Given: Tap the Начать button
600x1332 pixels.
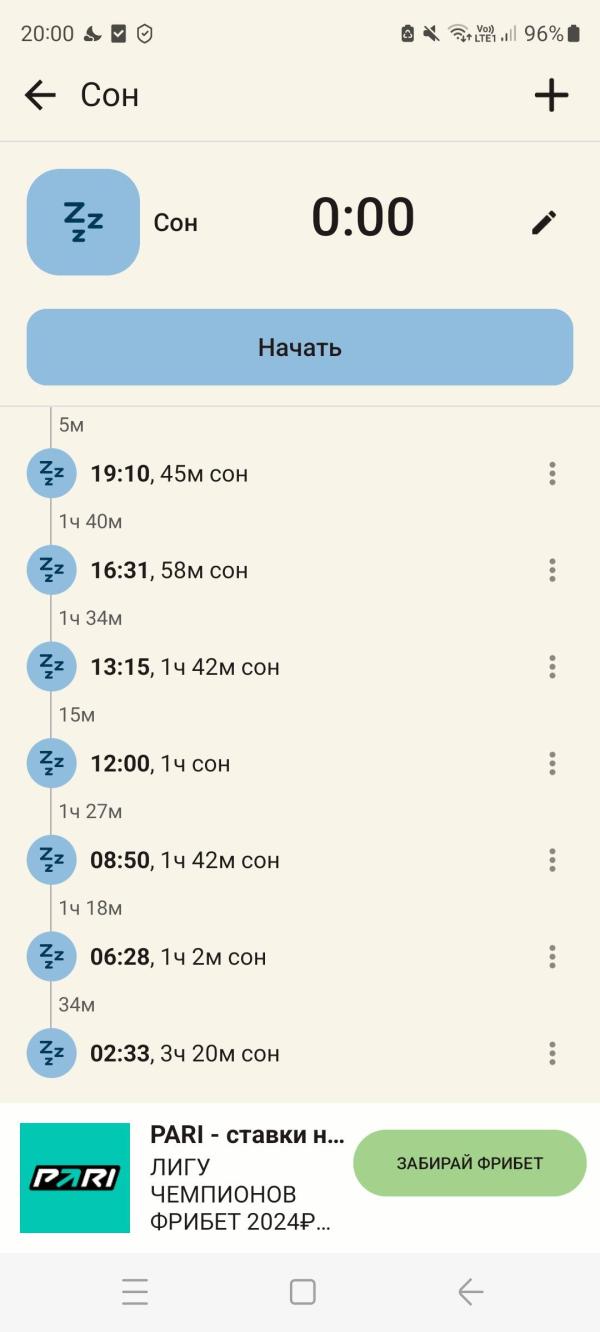Looking at the screenshot, I should [300, 347].
